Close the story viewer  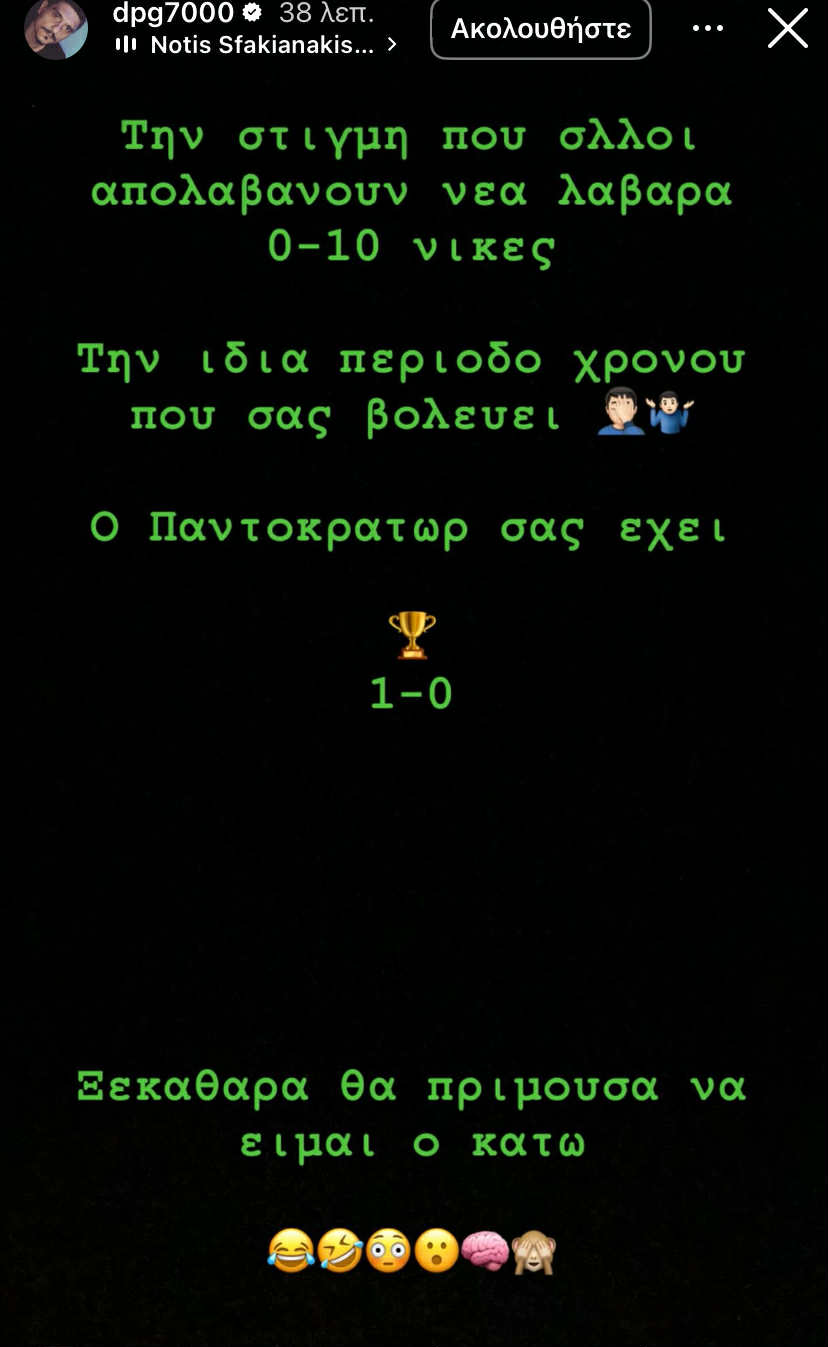(x=787, y=28)
